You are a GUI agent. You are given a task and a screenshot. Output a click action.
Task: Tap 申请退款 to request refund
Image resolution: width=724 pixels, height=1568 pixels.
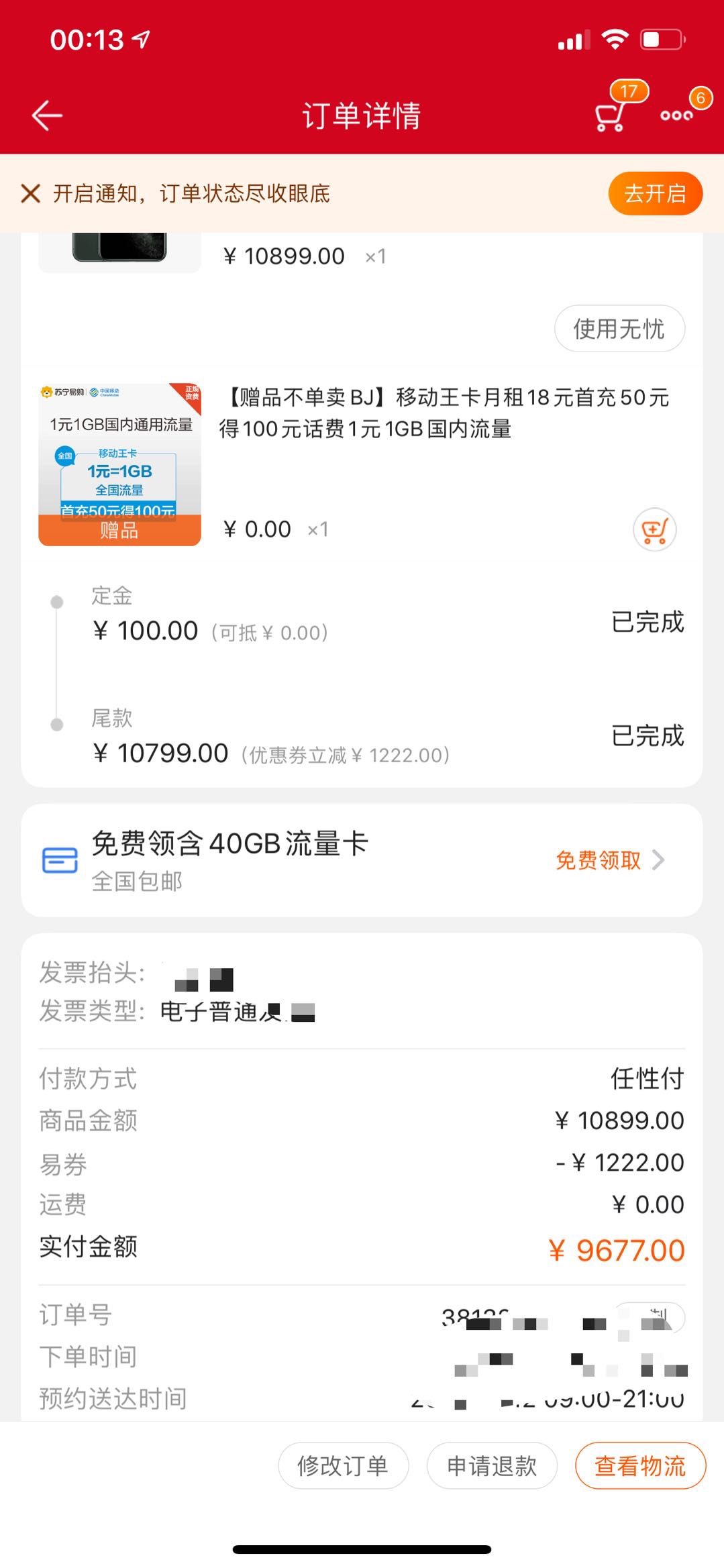point(492,1466)
